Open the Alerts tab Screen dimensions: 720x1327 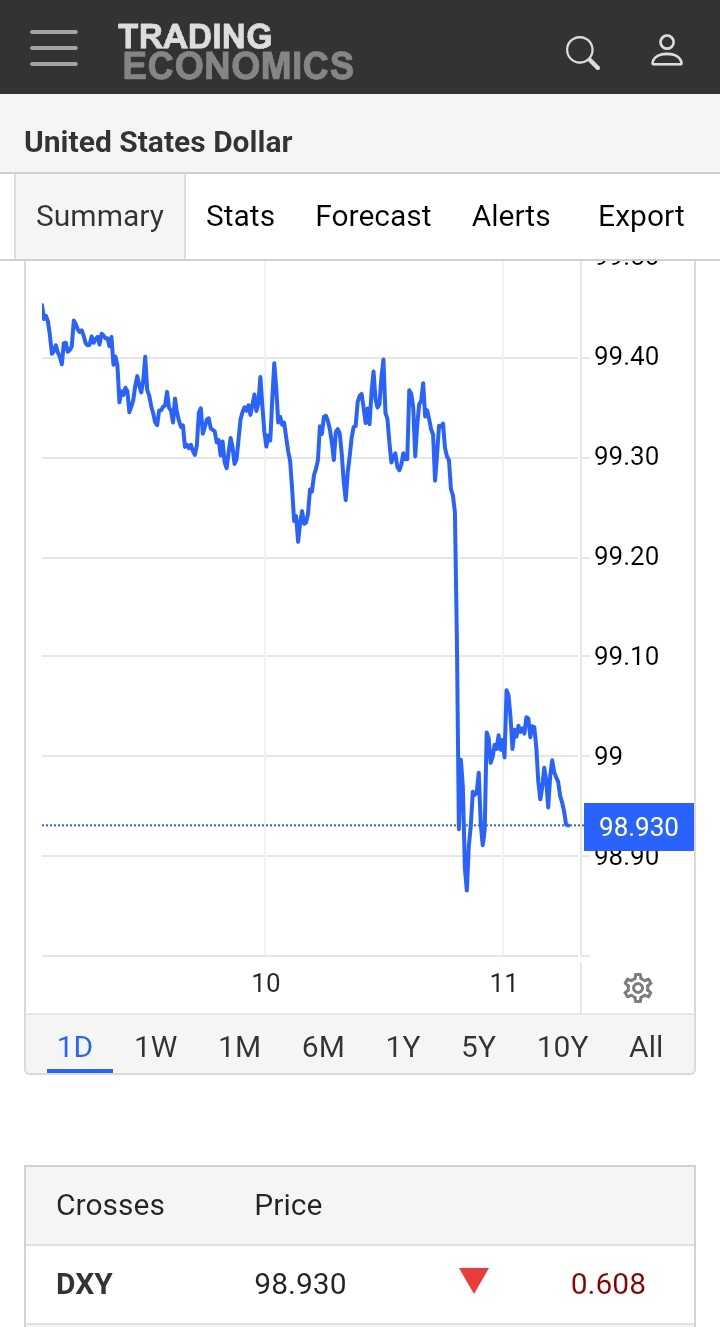click(511, 216)
